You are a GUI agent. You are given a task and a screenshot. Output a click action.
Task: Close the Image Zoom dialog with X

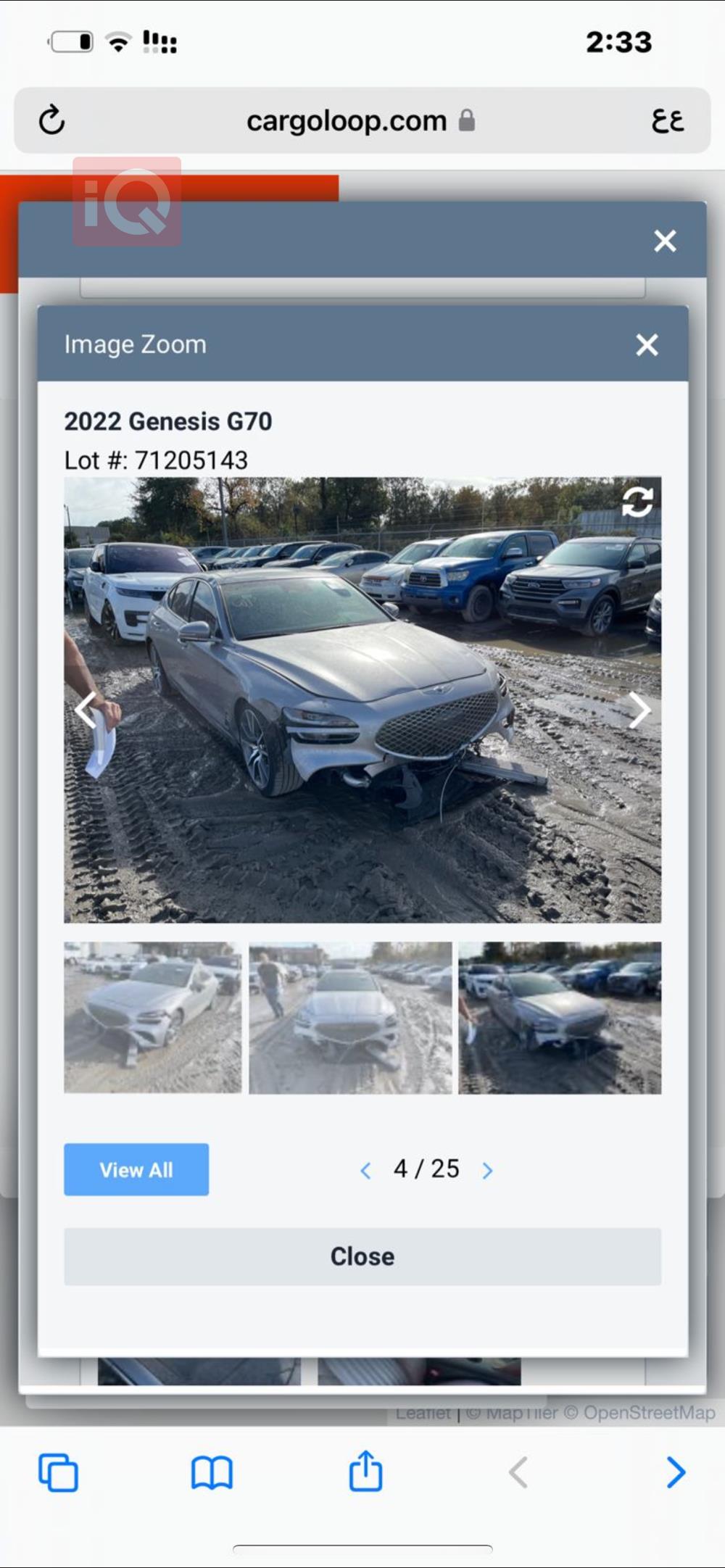[x=647, y=344]
